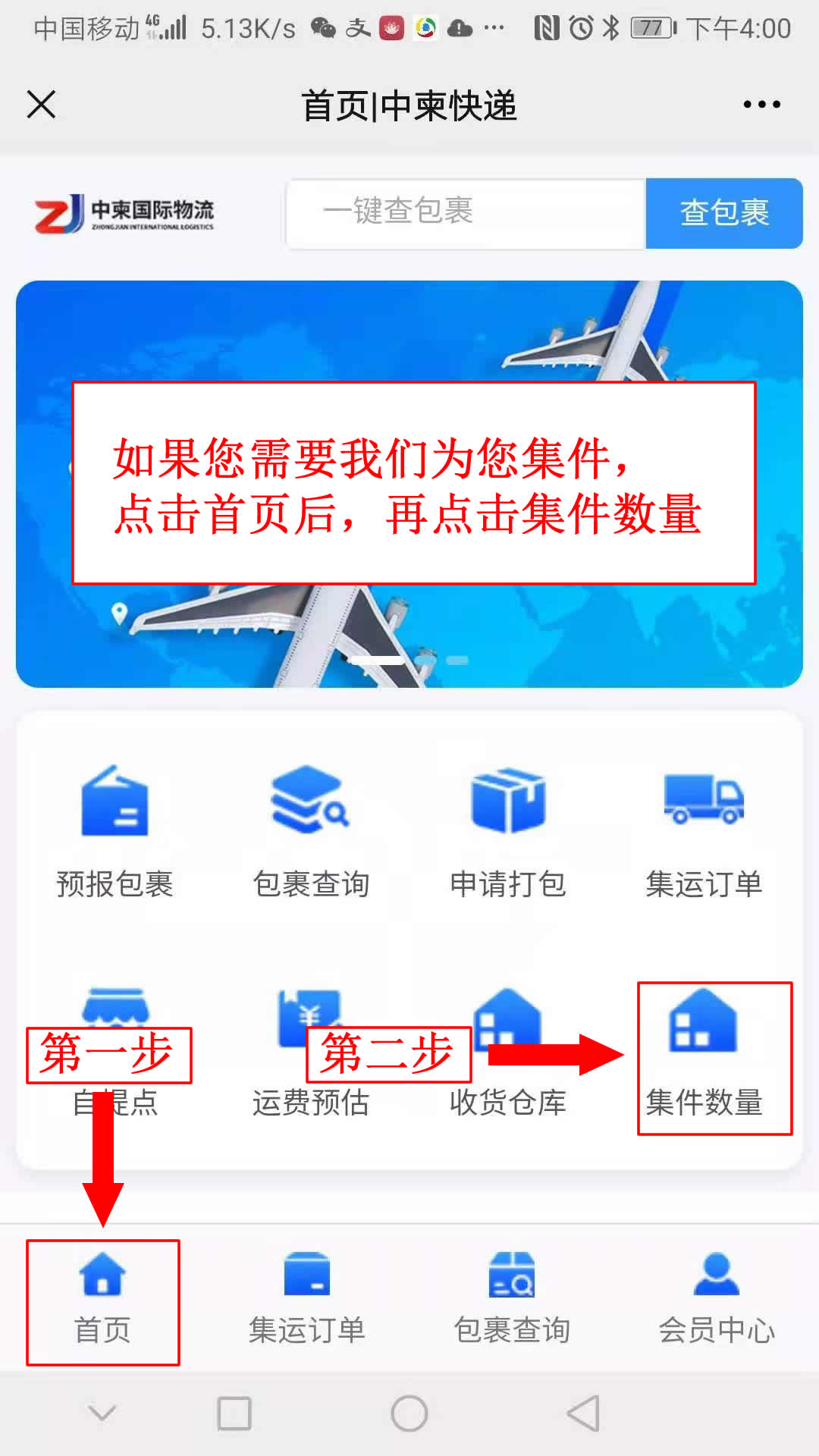Switch to the 集运订单 bottom tab

tap(307, 1301)
